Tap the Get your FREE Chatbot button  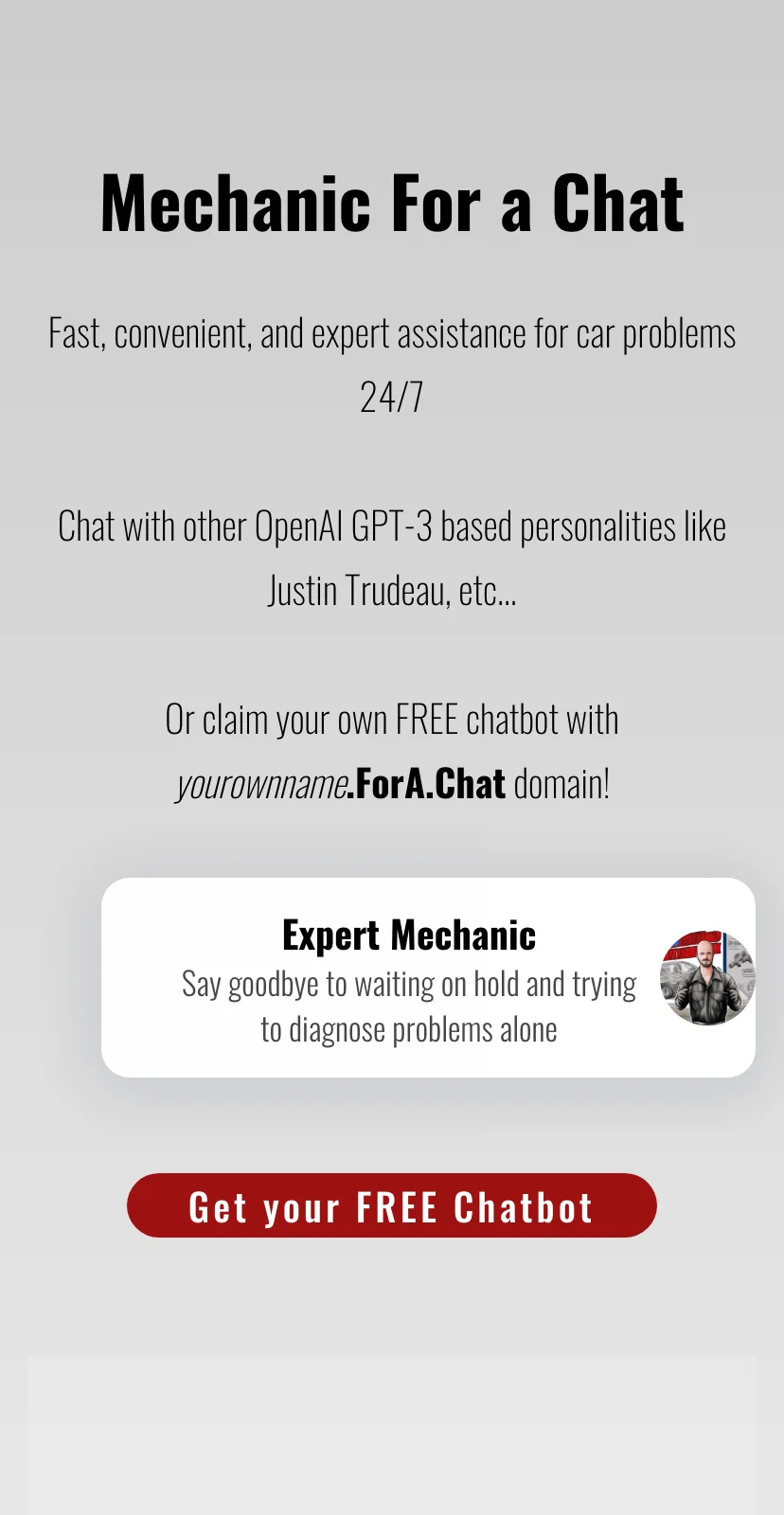pos(391,1205)
